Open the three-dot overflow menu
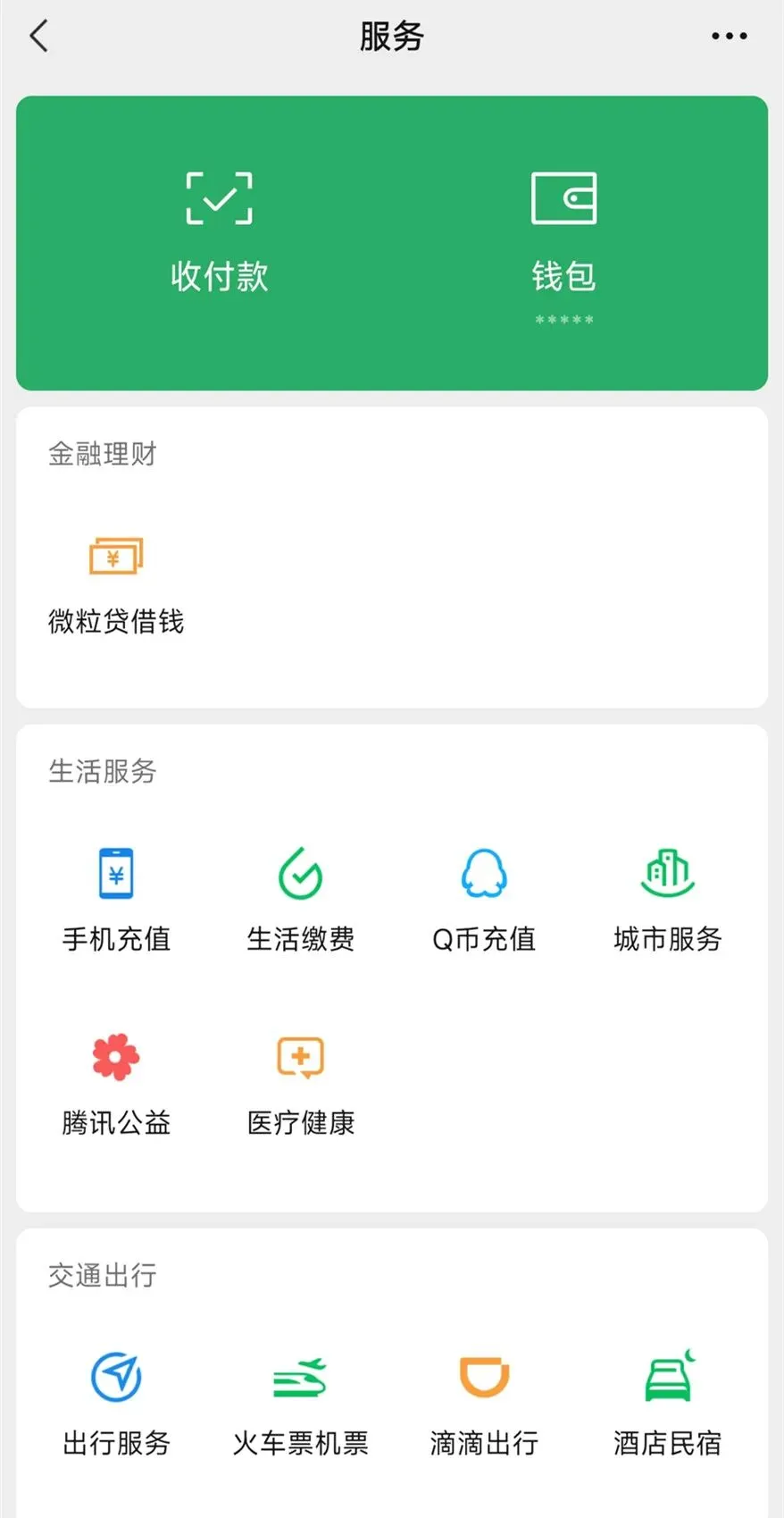Viewport: 784px width, 1518px height. (729, 37)
